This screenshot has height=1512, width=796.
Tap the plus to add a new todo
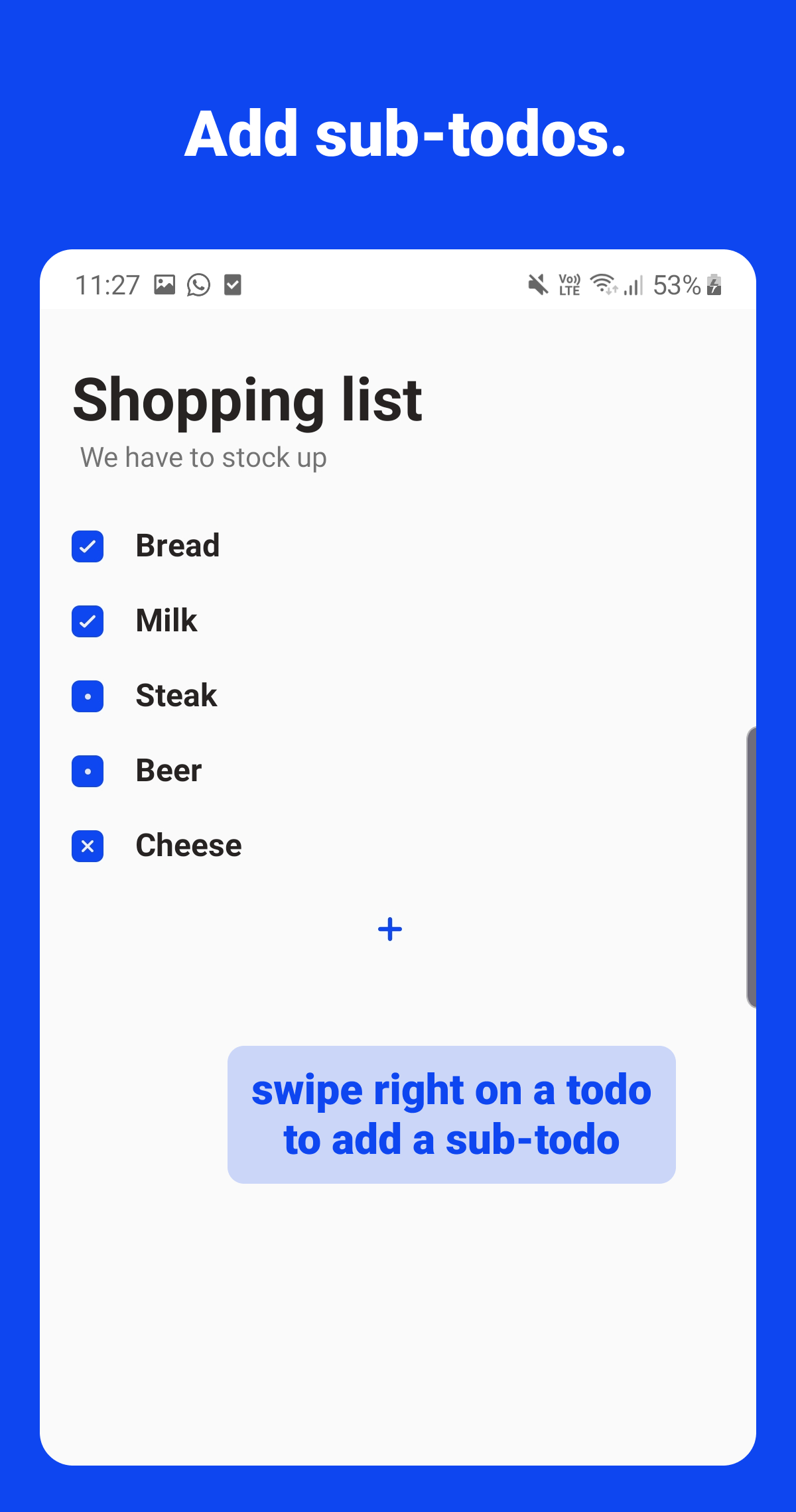point(389,929)
